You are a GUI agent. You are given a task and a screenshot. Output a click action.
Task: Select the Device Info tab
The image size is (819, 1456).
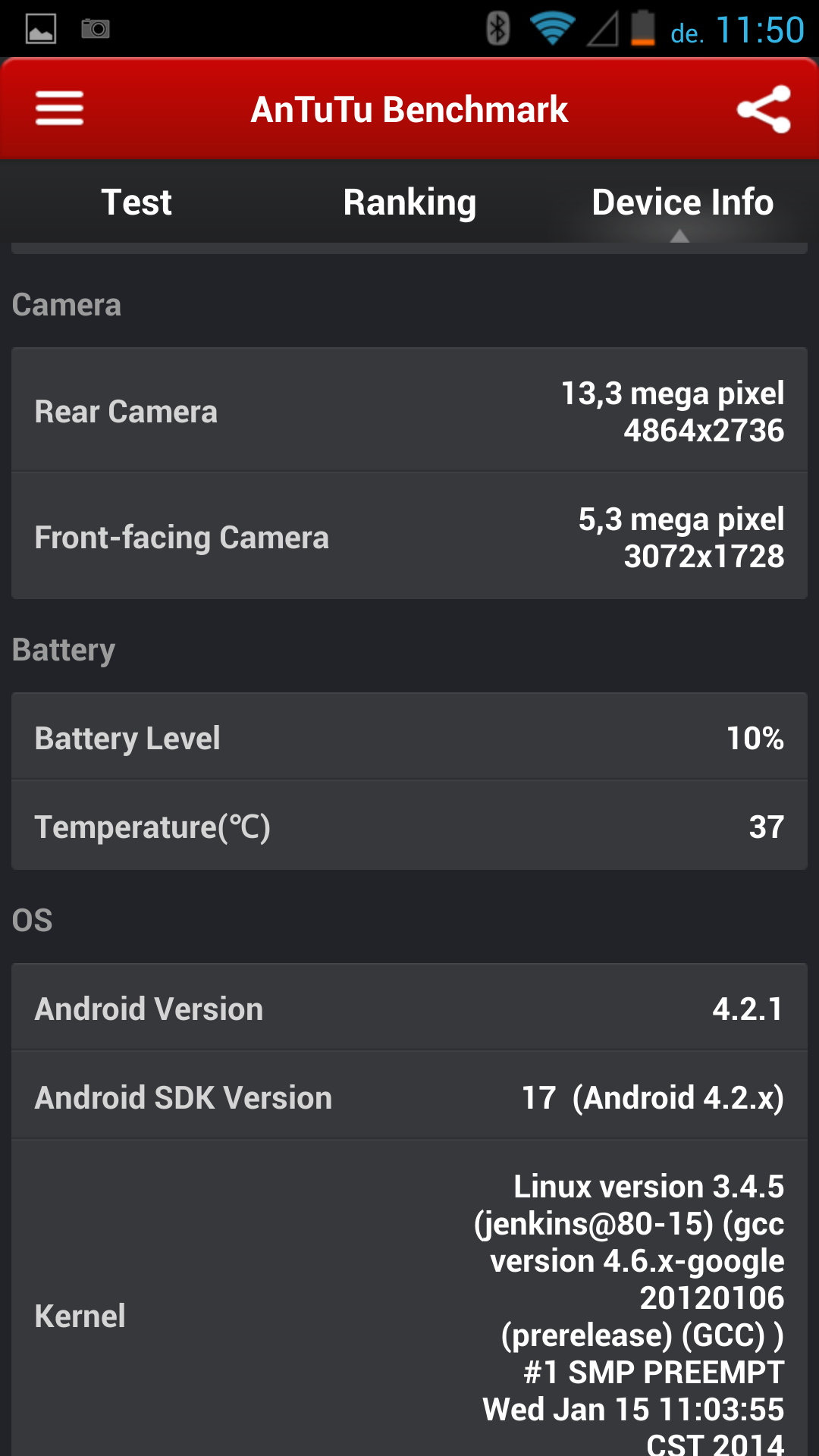[682, 202]
